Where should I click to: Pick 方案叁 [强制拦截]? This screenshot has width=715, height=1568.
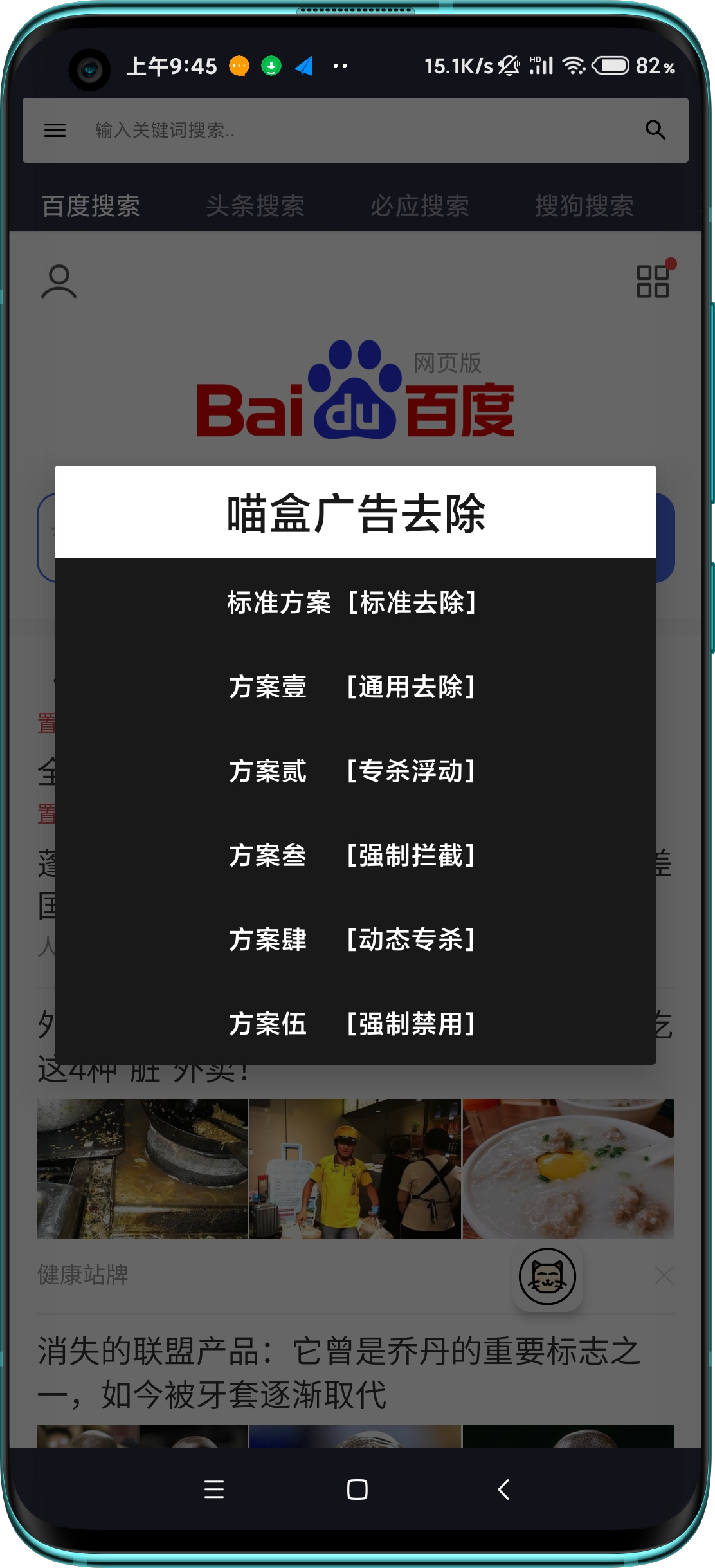[x=354, y=855]
